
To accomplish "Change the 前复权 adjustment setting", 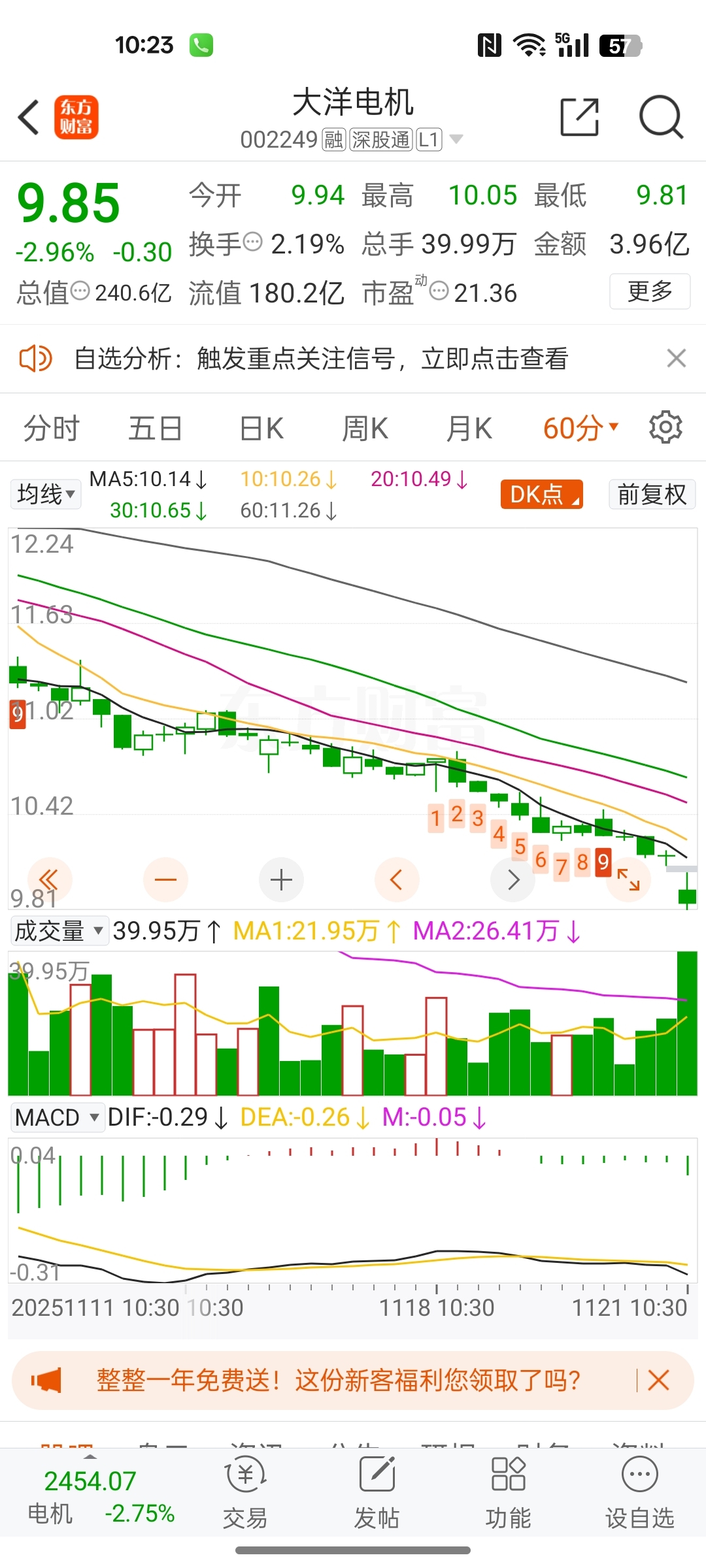I will (x=652, y=494).
